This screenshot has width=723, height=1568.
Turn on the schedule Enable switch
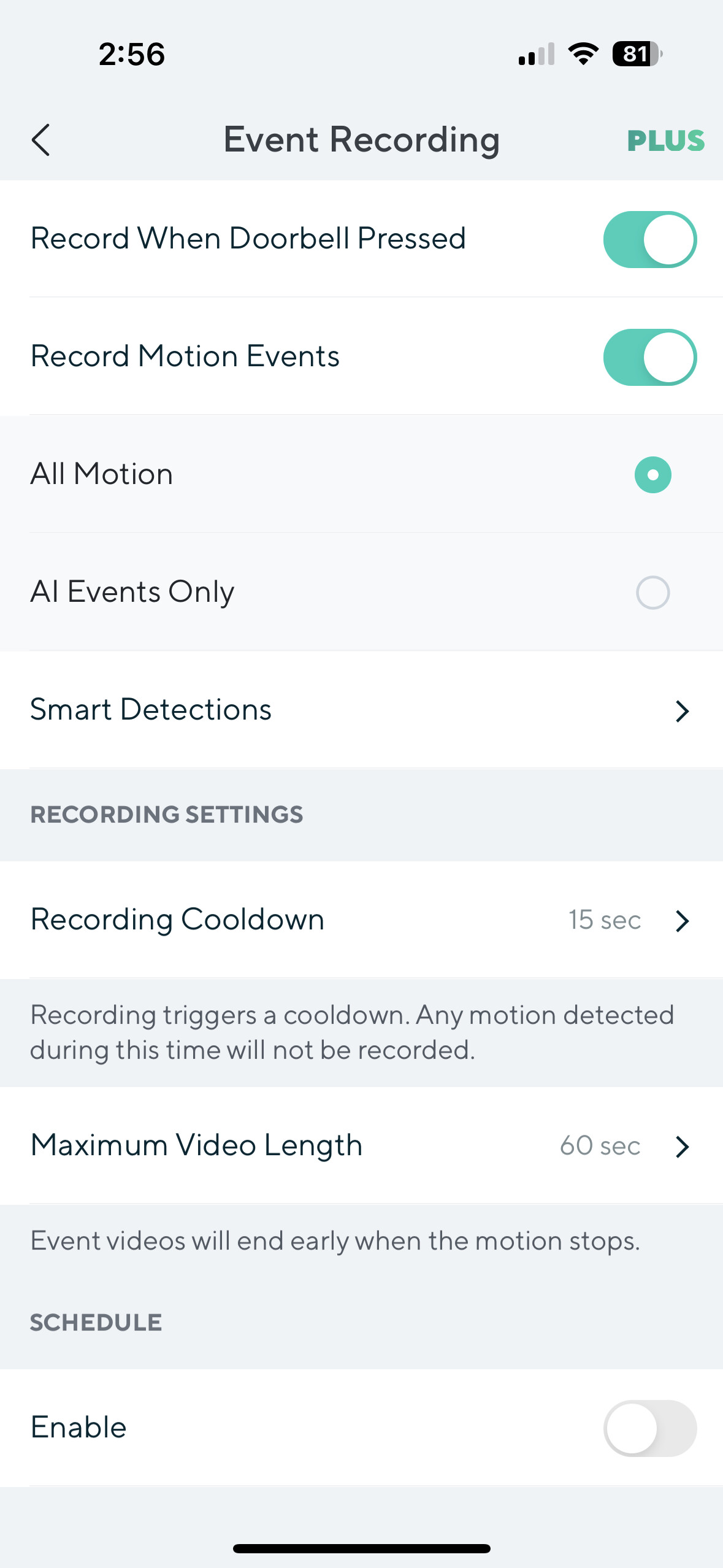[x=649, y=1428]
